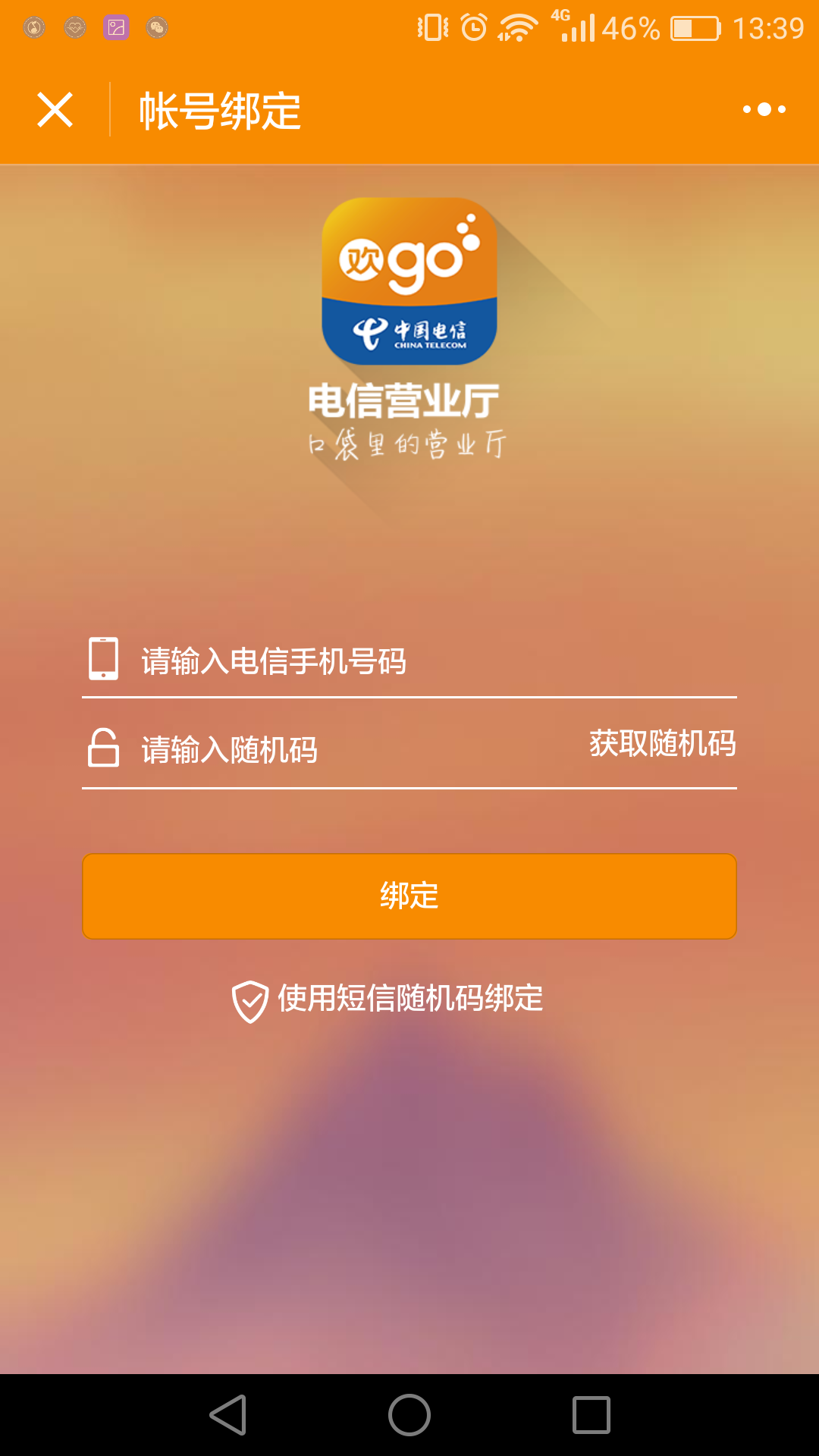Go back using the system navigation bar
This screenshot has width=819, height=1456.
click(228, 1415)
